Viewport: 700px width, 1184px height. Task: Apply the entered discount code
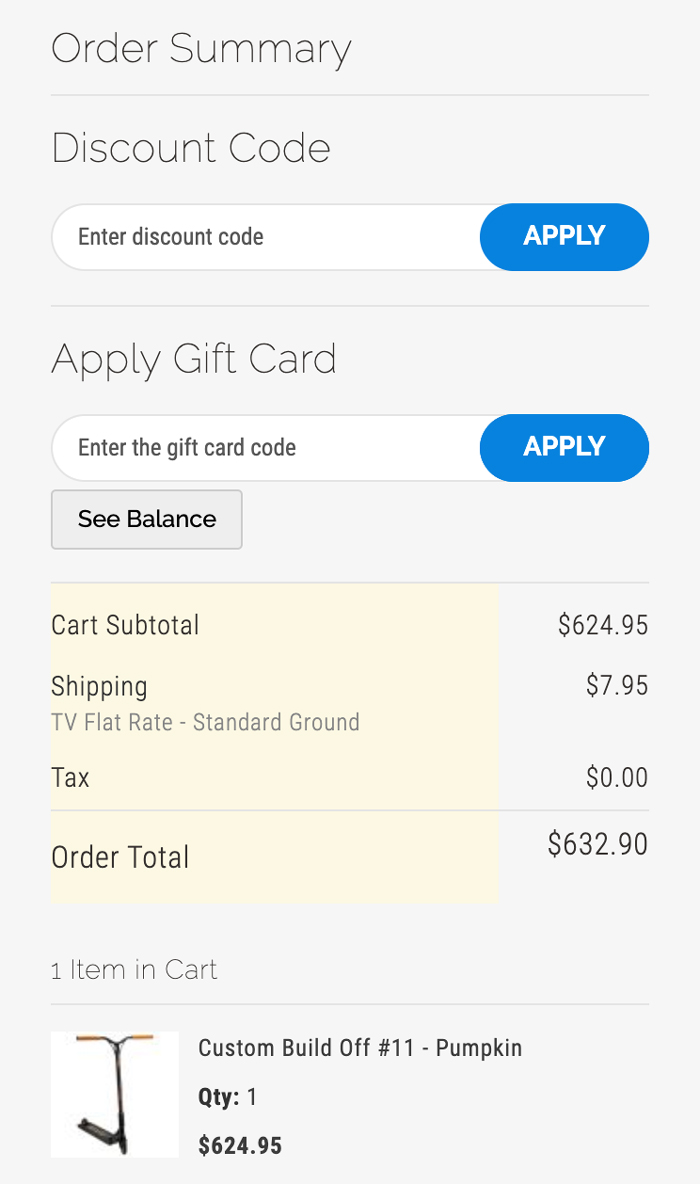point(564,237)
